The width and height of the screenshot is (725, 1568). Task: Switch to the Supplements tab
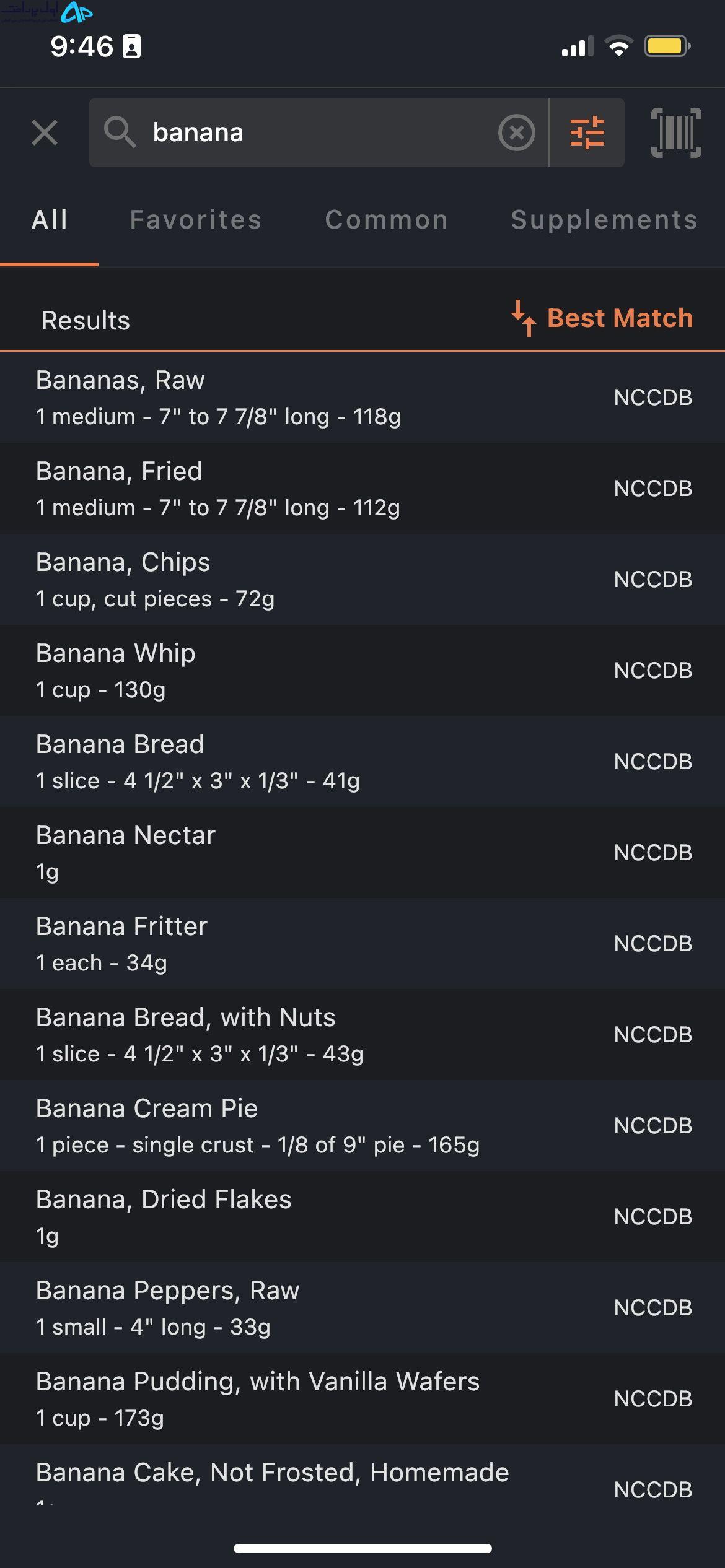tap(604, 220)
